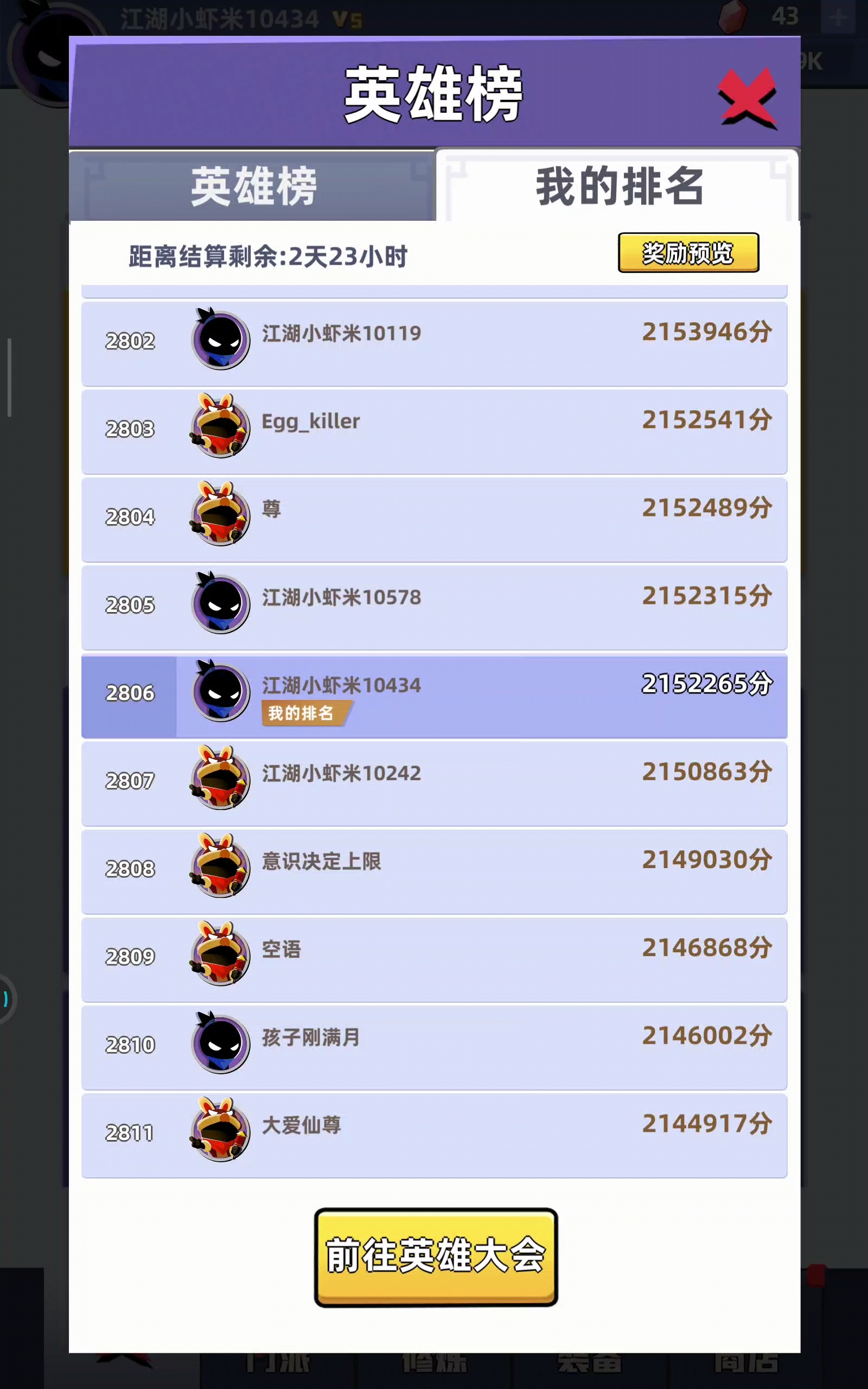Image resolution: width=868 pixels, height=1389 pixels.
Task: Open player 空语's row
Action: 434,959
